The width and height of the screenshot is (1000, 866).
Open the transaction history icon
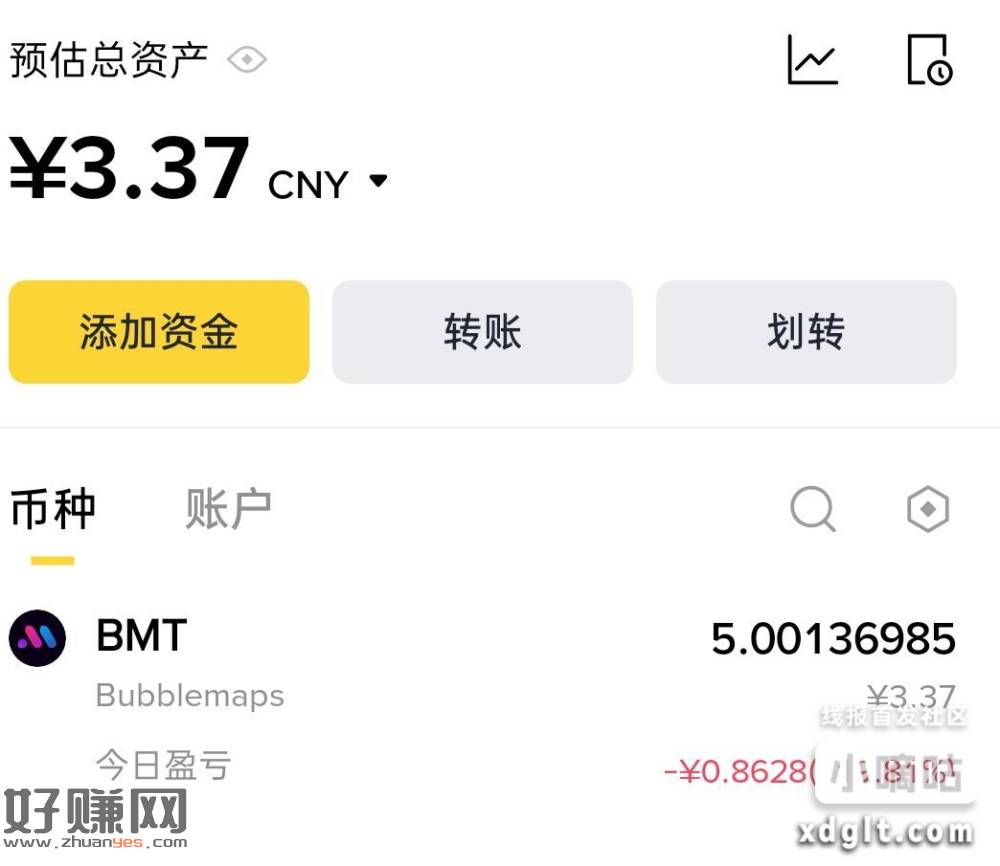pyautogui.click(x=928, y=60)
